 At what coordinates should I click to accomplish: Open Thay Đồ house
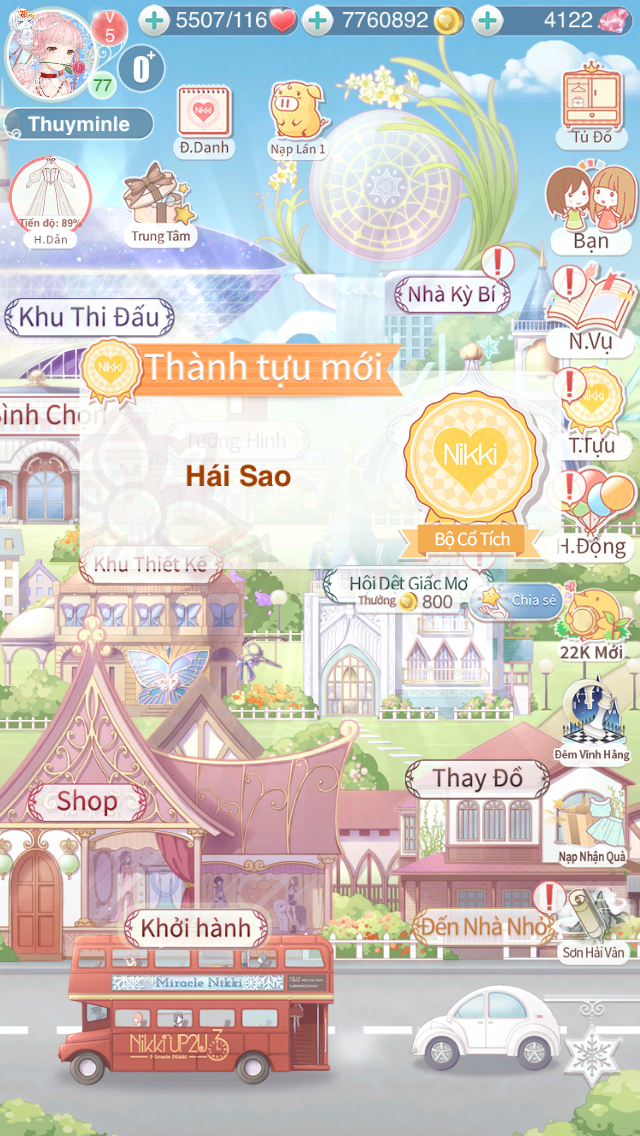pos(478,780)
